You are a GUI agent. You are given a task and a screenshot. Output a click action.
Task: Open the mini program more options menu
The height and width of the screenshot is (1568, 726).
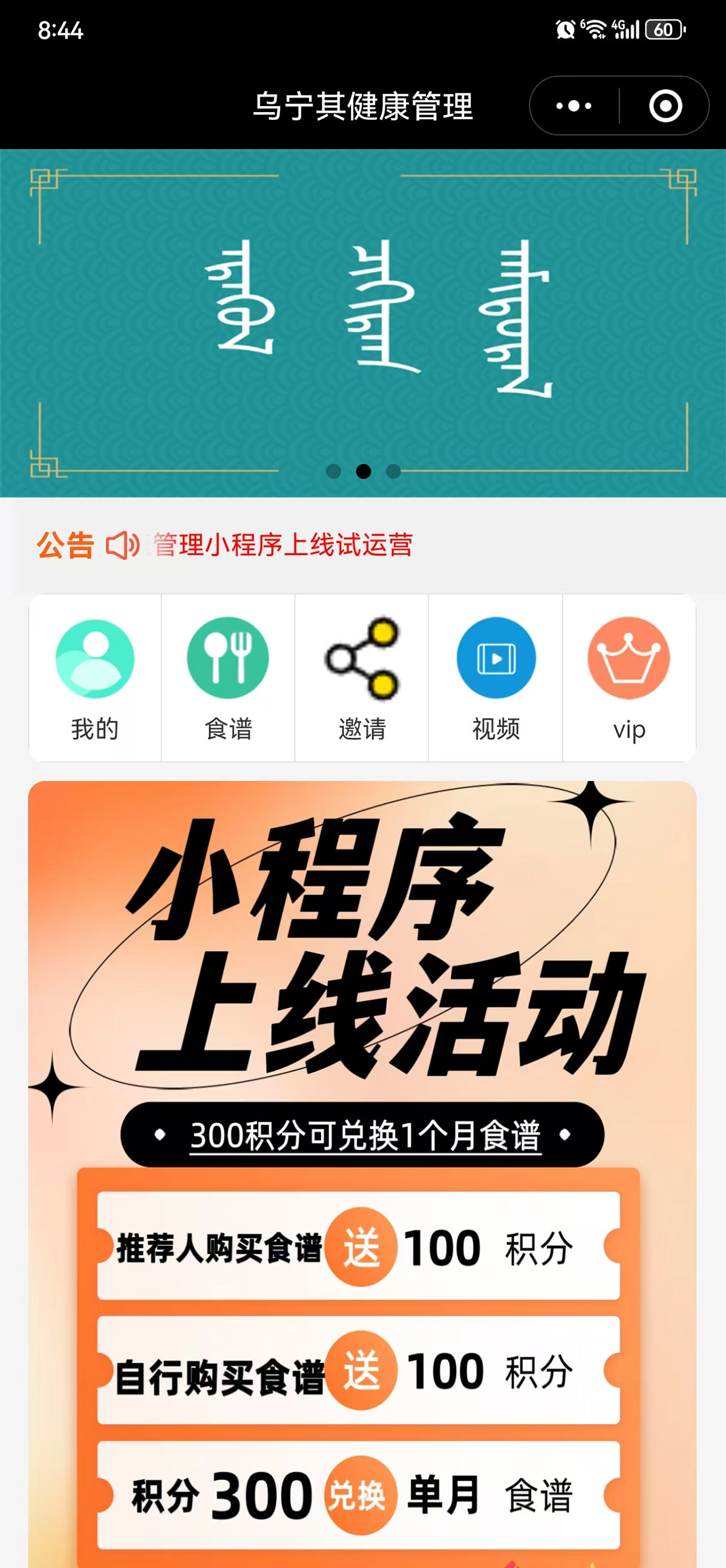click(574, 106)
